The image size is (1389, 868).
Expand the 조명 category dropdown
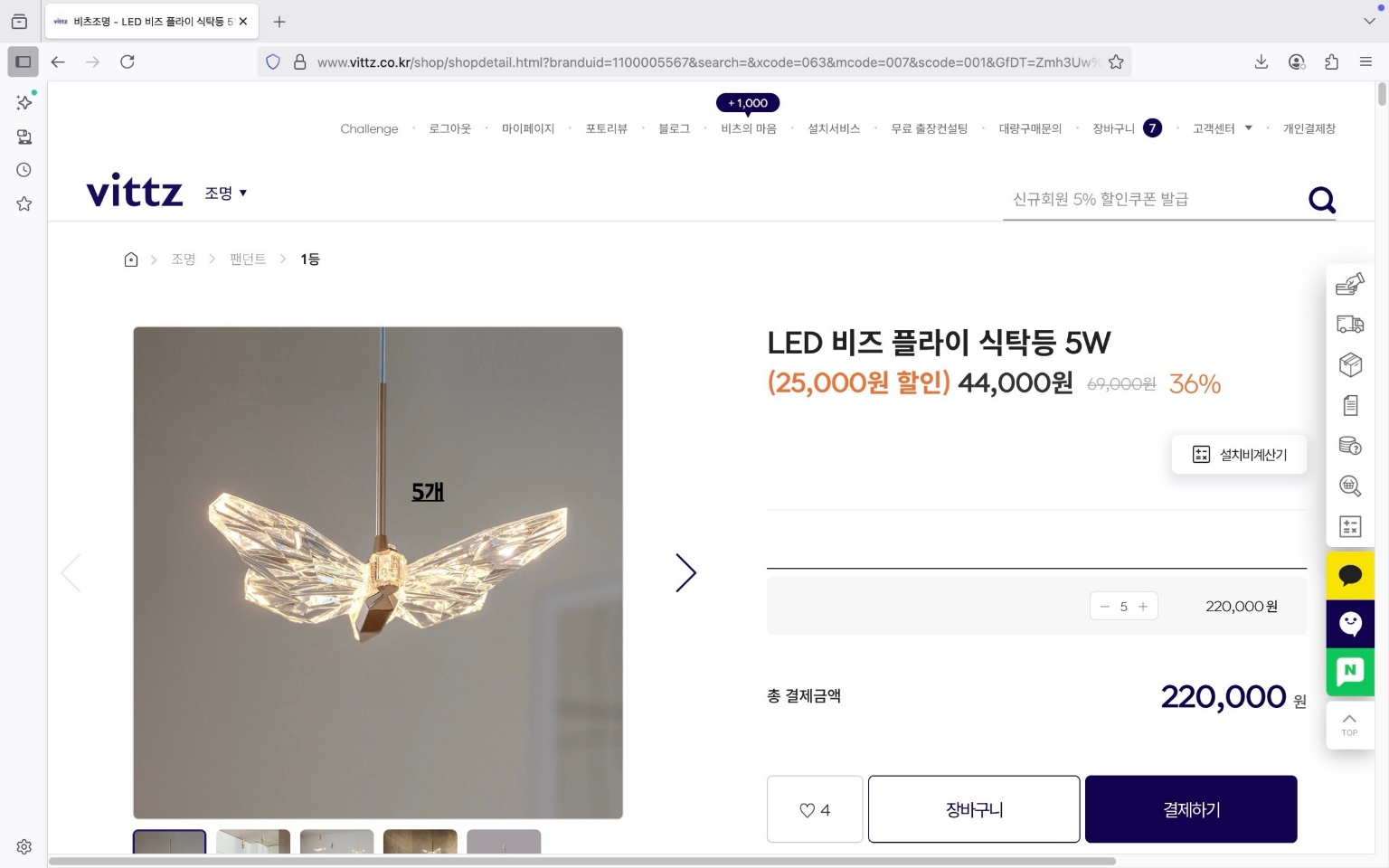pos(226,193)
